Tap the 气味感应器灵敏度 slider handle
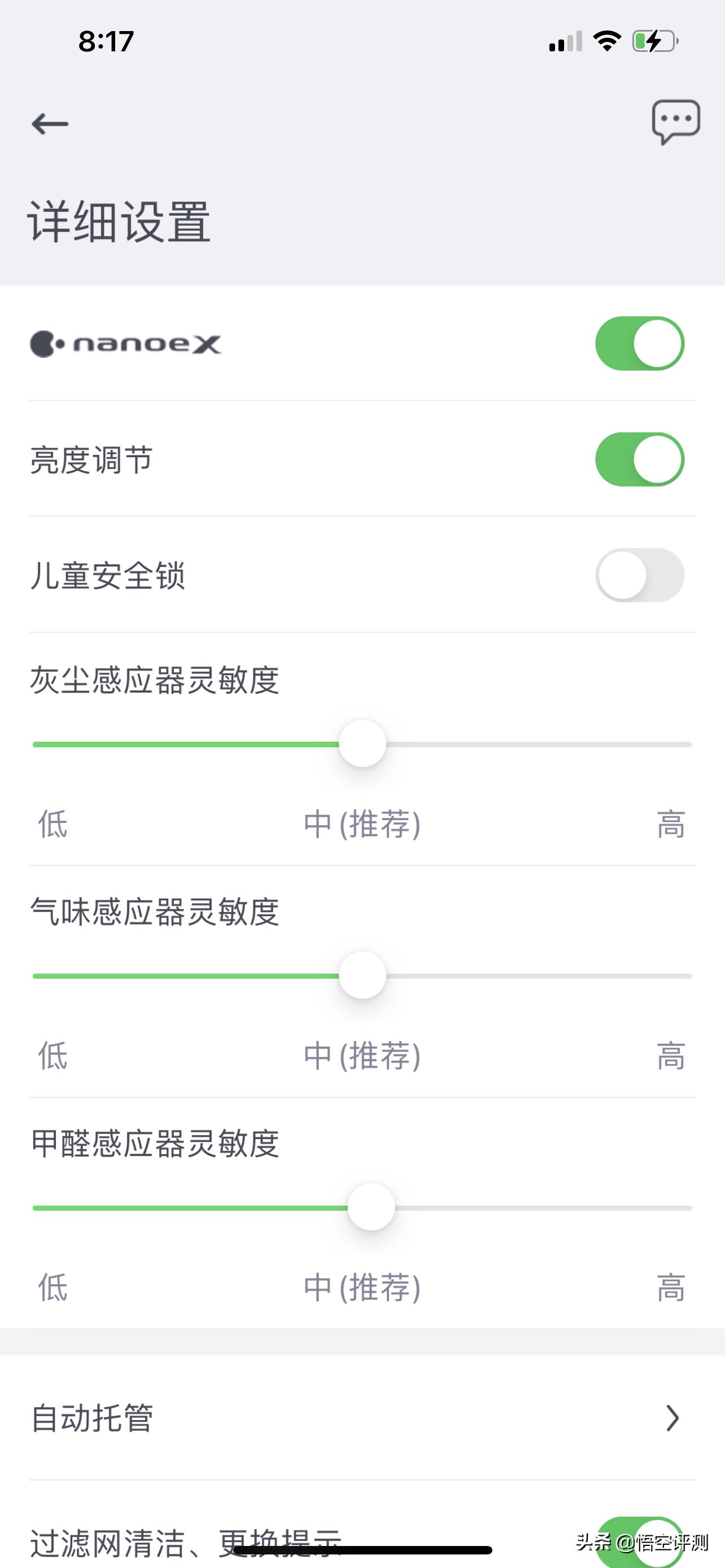 click(x=362, y=975)
